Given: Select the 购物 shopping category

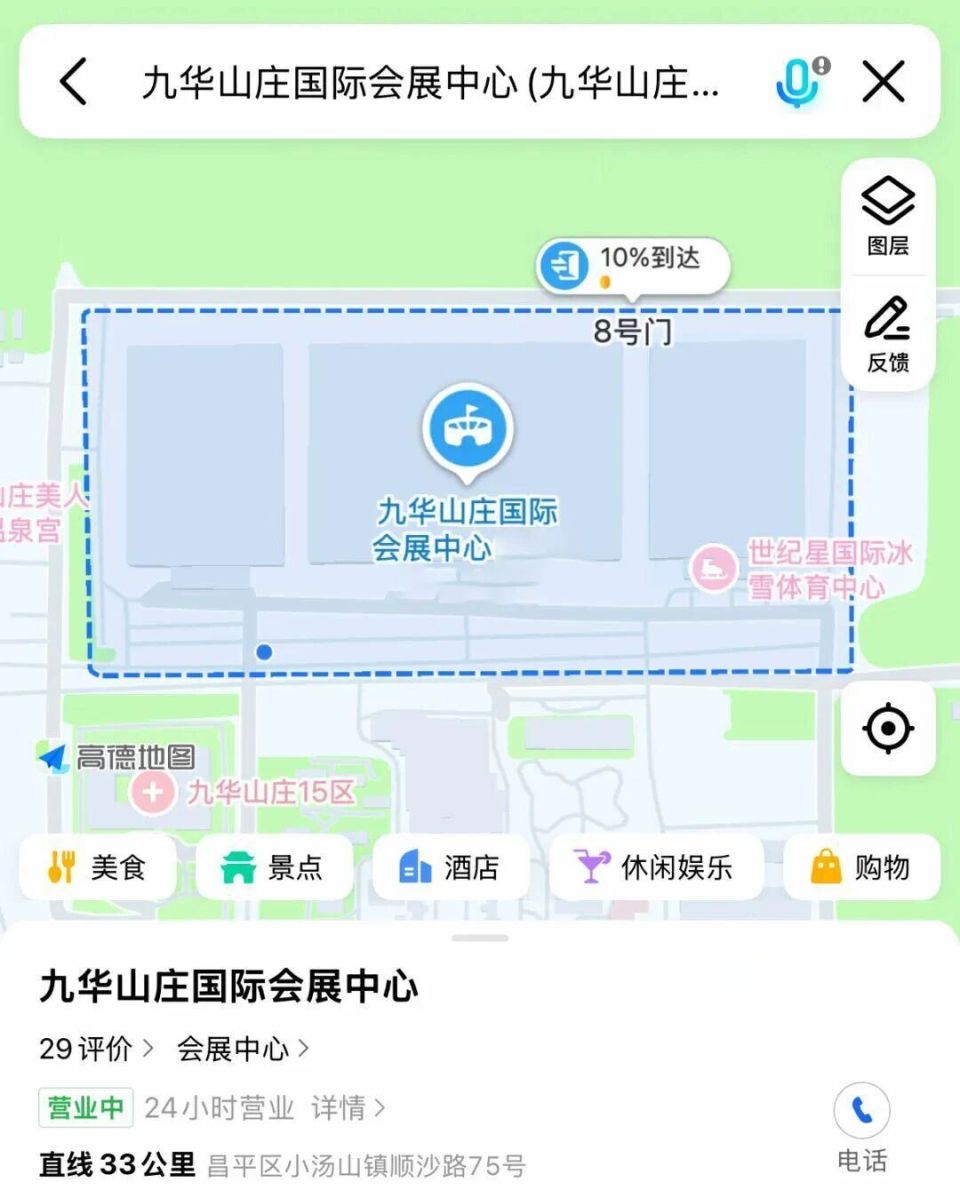Looking at the screenshot, I should (x=826, y=868).
